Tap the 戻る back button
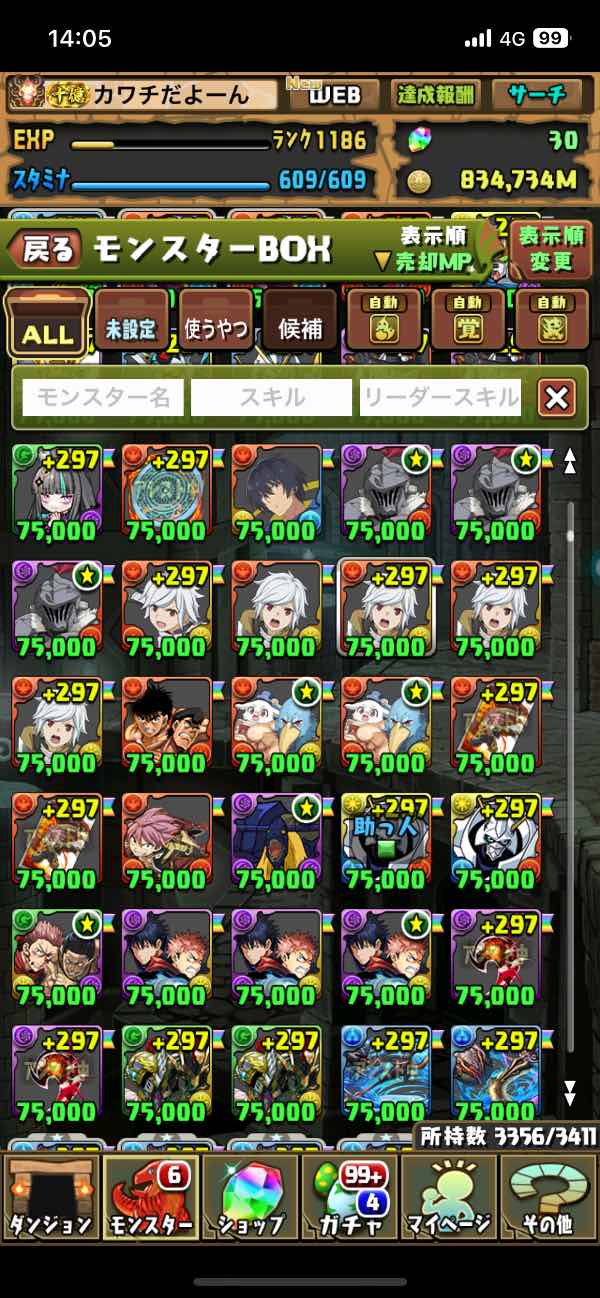This screenshot has width=600, height=1298. tap(46, 250)
